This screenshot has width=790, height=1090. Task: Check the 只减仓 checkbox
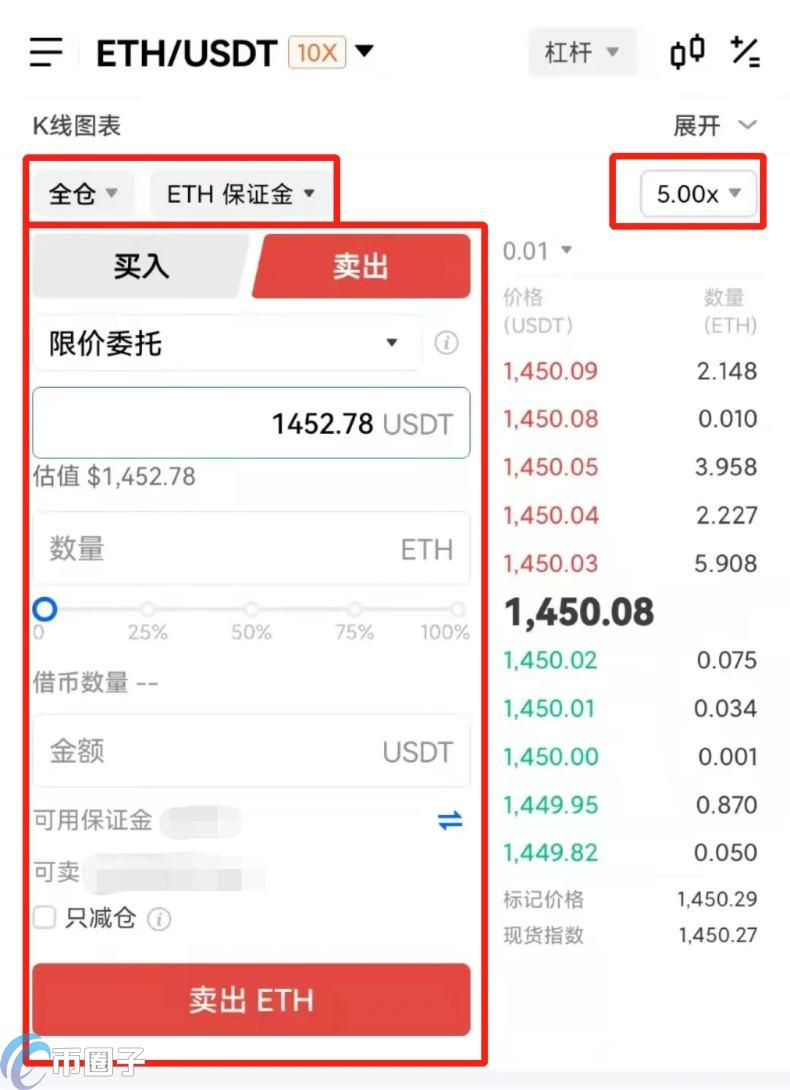(44, 917)
